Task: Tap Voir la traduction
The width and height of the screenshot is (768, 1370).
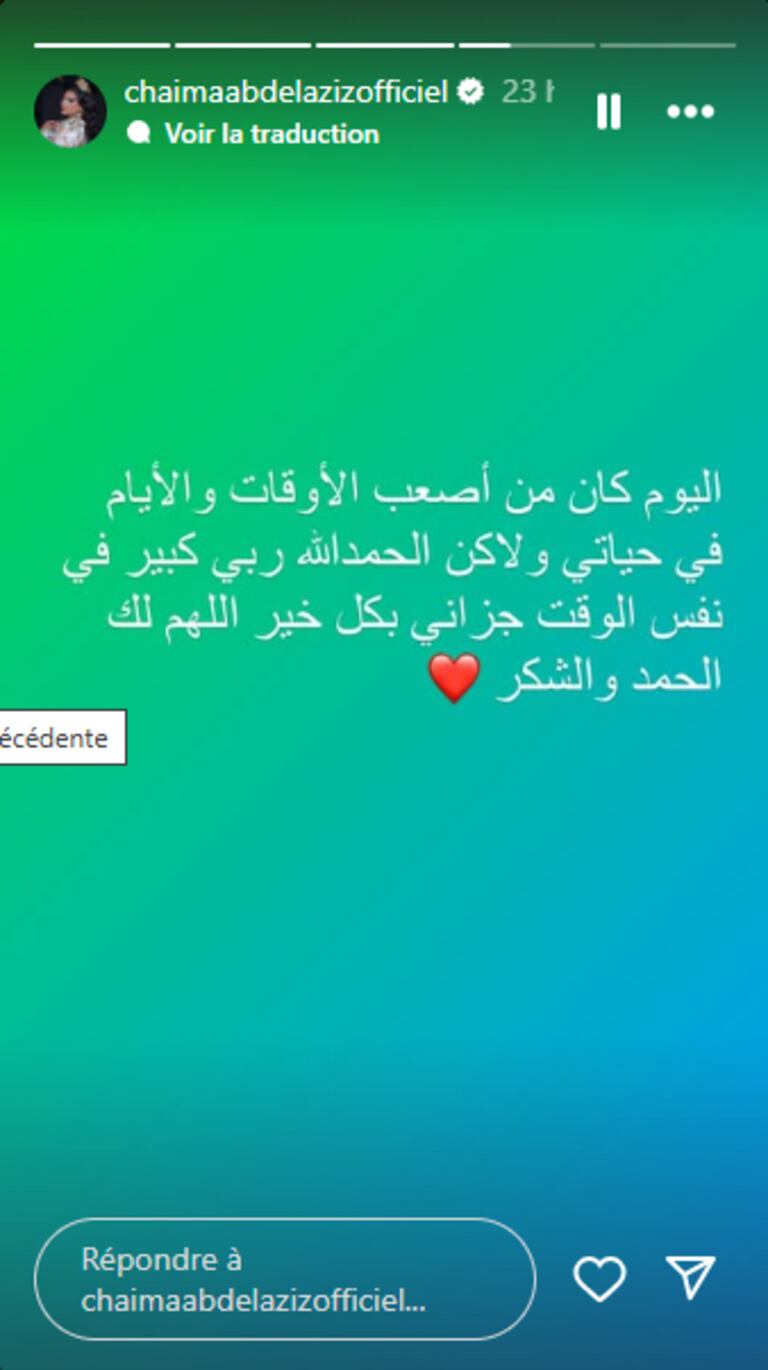Action: click(271, 134)
